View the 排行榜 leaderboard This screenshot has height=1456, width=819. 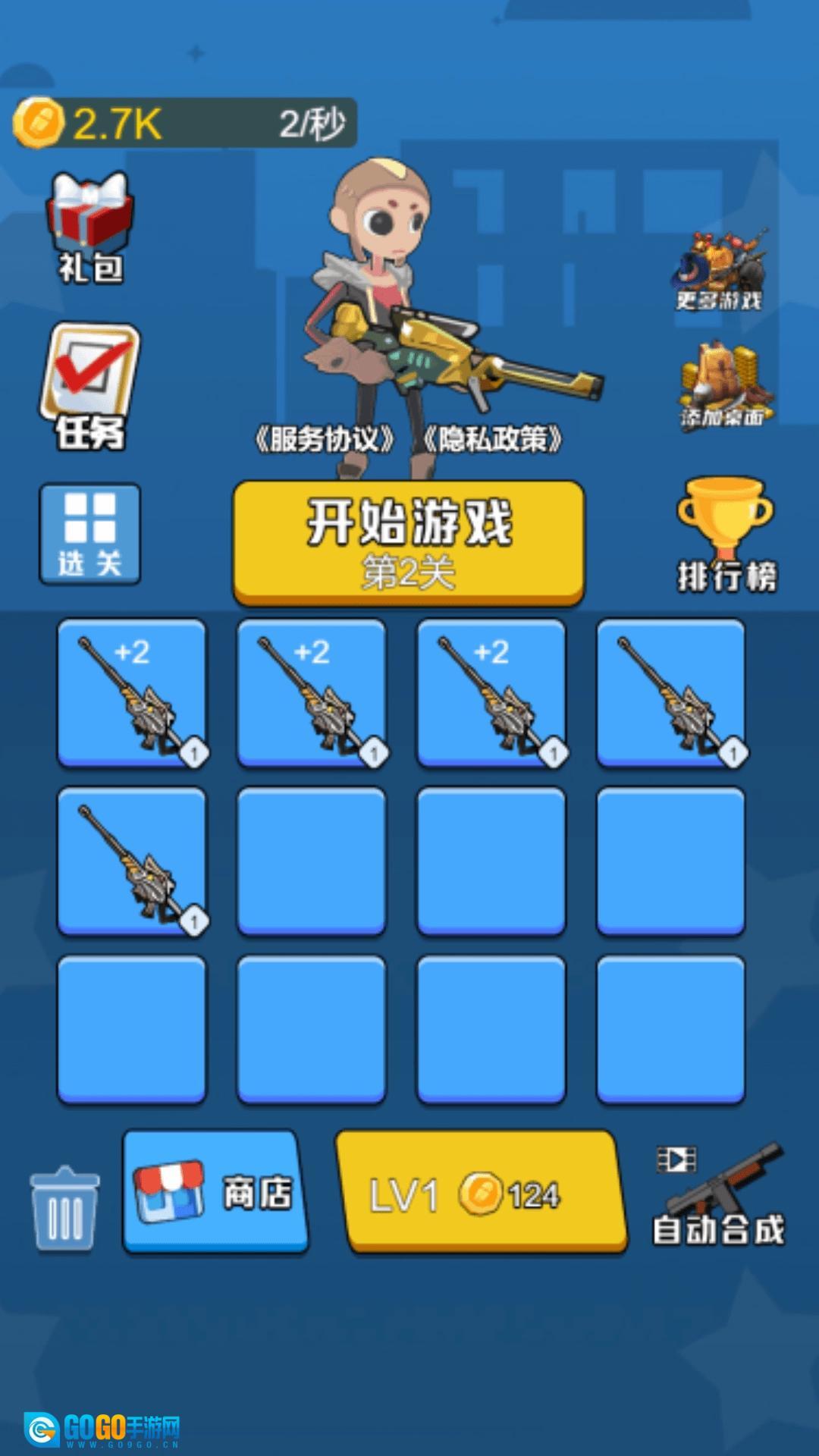[726, 534]
